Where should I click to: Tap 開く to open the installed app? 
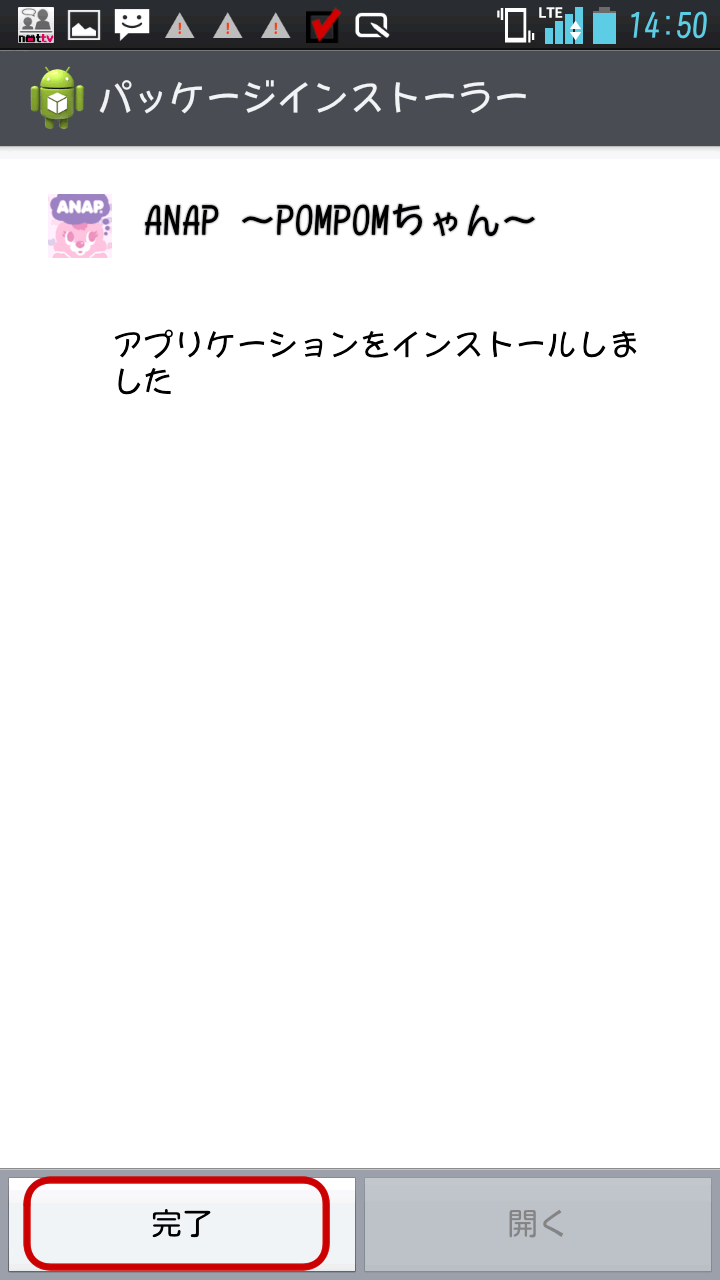pyautogui.click(x=537, y=1224)
